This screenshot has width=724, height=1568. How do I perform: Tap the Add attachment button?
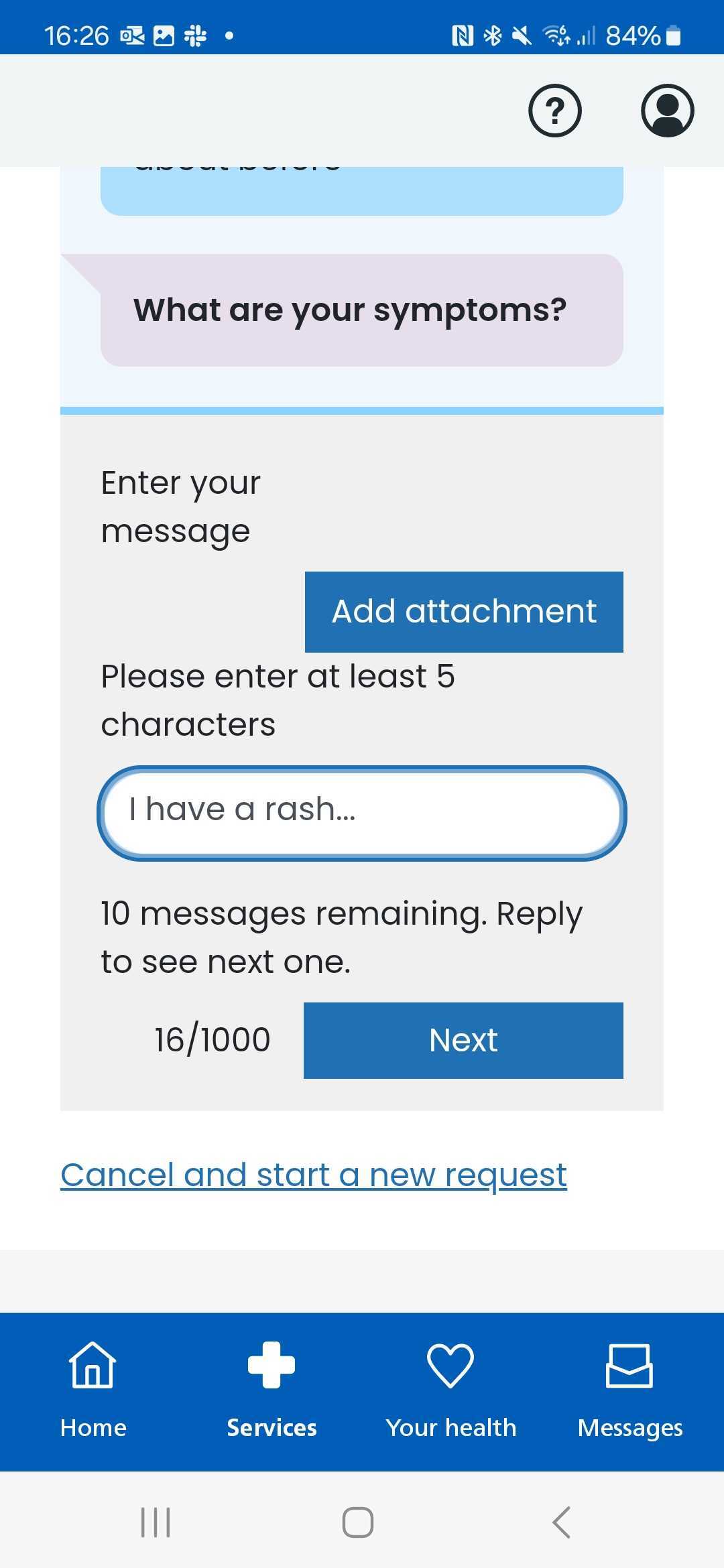click(464, 612)
